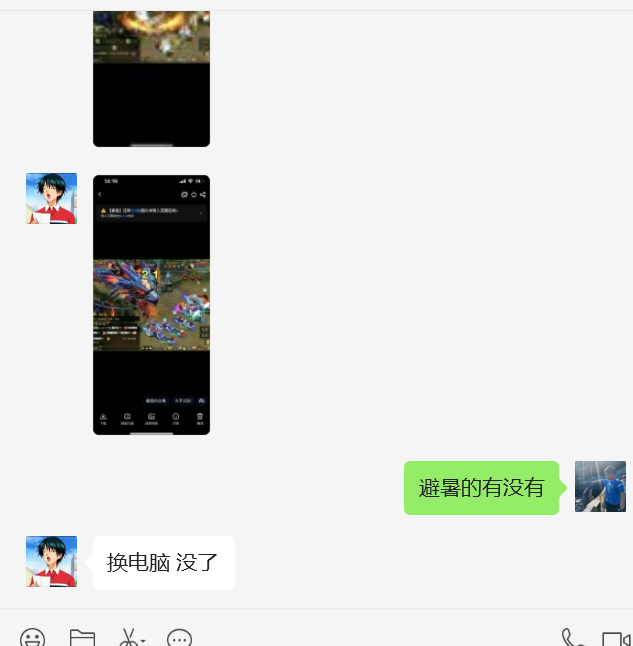Open screenshot options dropdown arrow
Image resolution: width=633 pixels, height=646 pixels.
click(x=144, y=640)
